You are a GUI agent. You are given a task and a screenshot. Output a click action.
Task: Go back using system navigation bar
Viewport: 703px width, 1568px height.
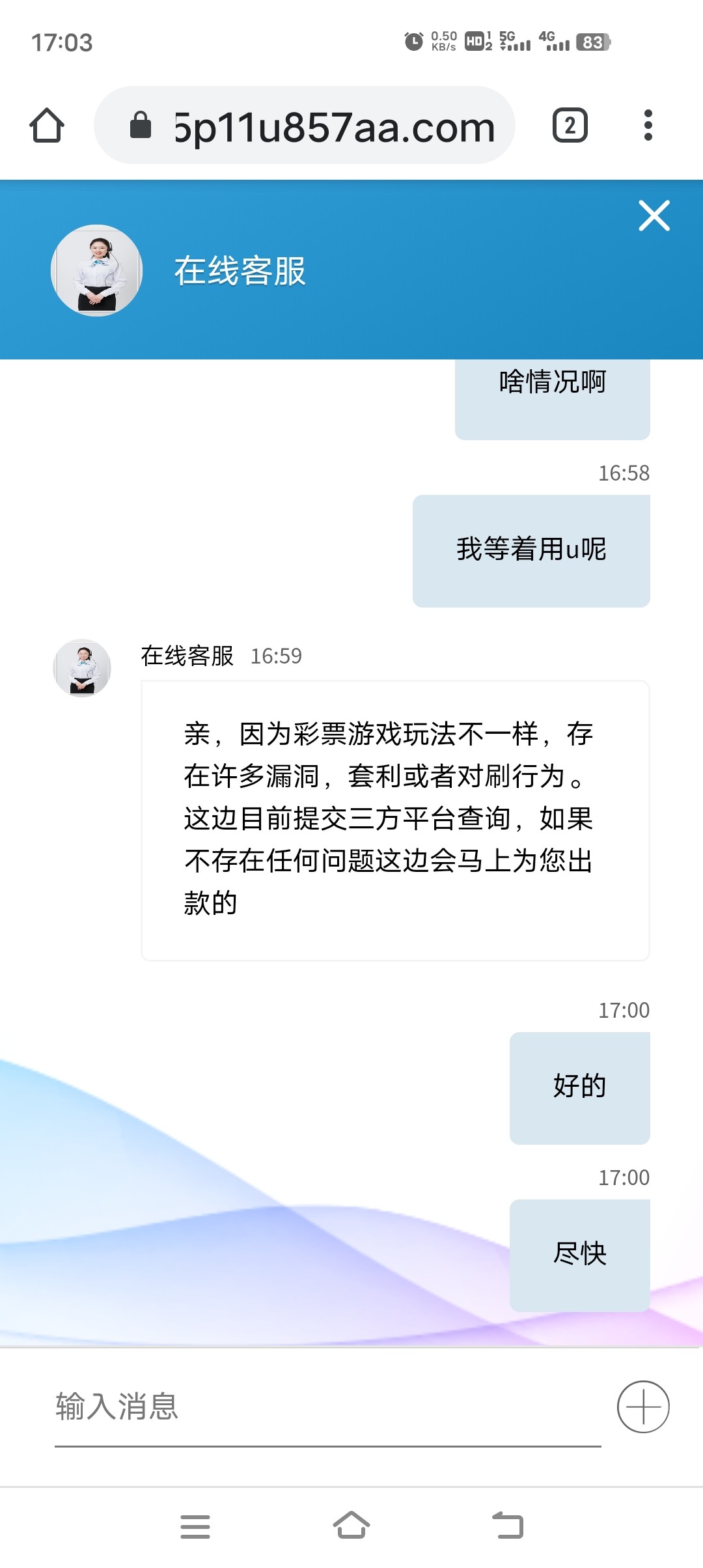pyautogui.click(x=508, y=1526)
